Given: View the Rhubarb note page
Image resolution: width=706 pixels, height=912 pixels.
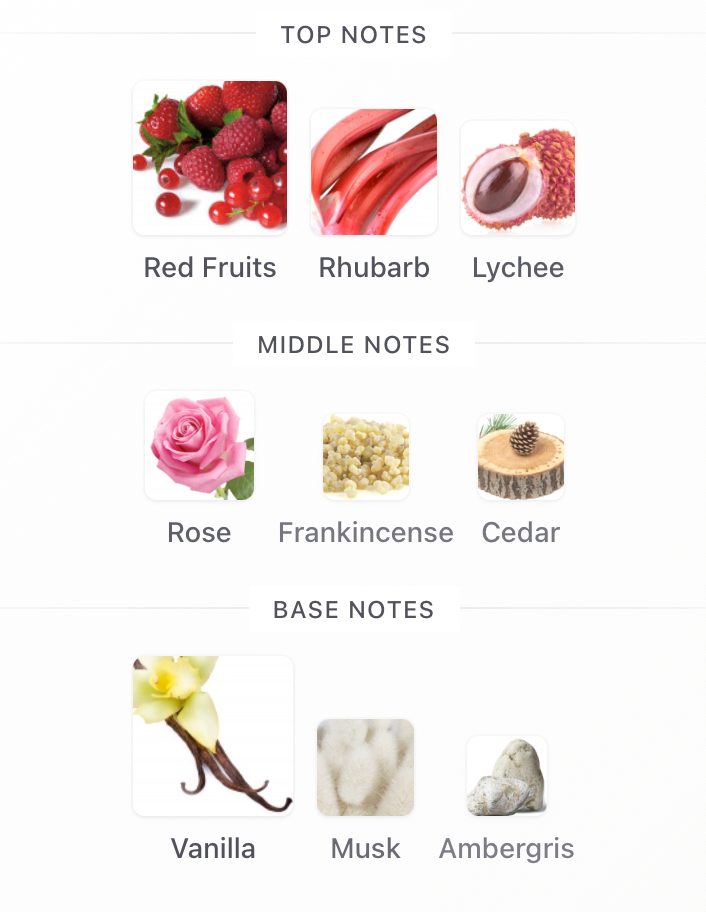Looking at the screenshot, I should coord(374,172).
